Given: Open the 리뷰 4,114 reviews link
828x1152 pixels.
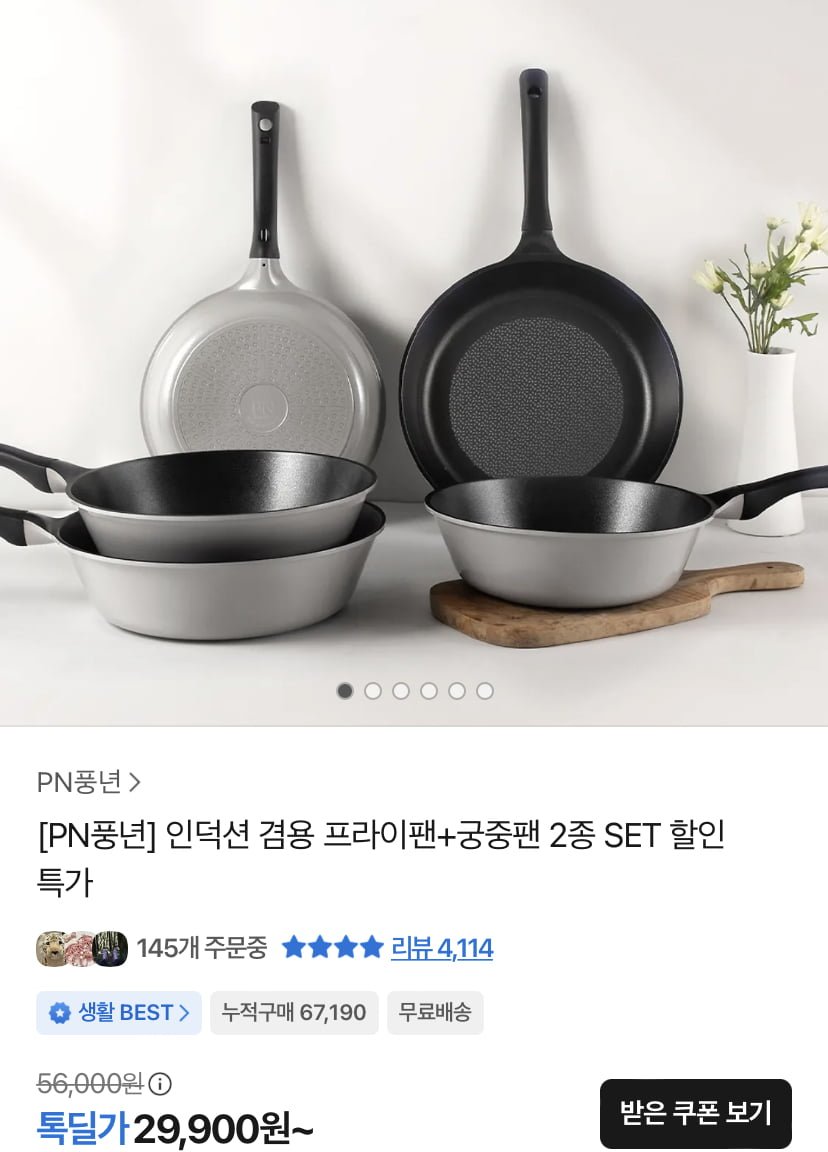Looking at the screenshot, I should coord(441,948).
